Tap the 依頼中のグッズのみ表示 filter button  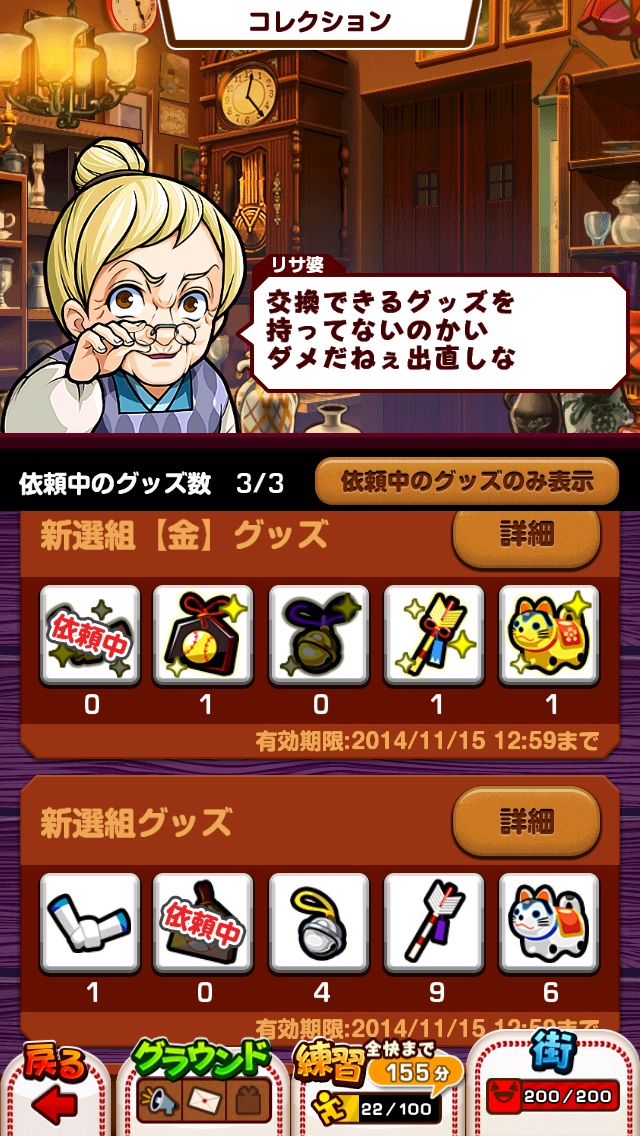[468, 482]
